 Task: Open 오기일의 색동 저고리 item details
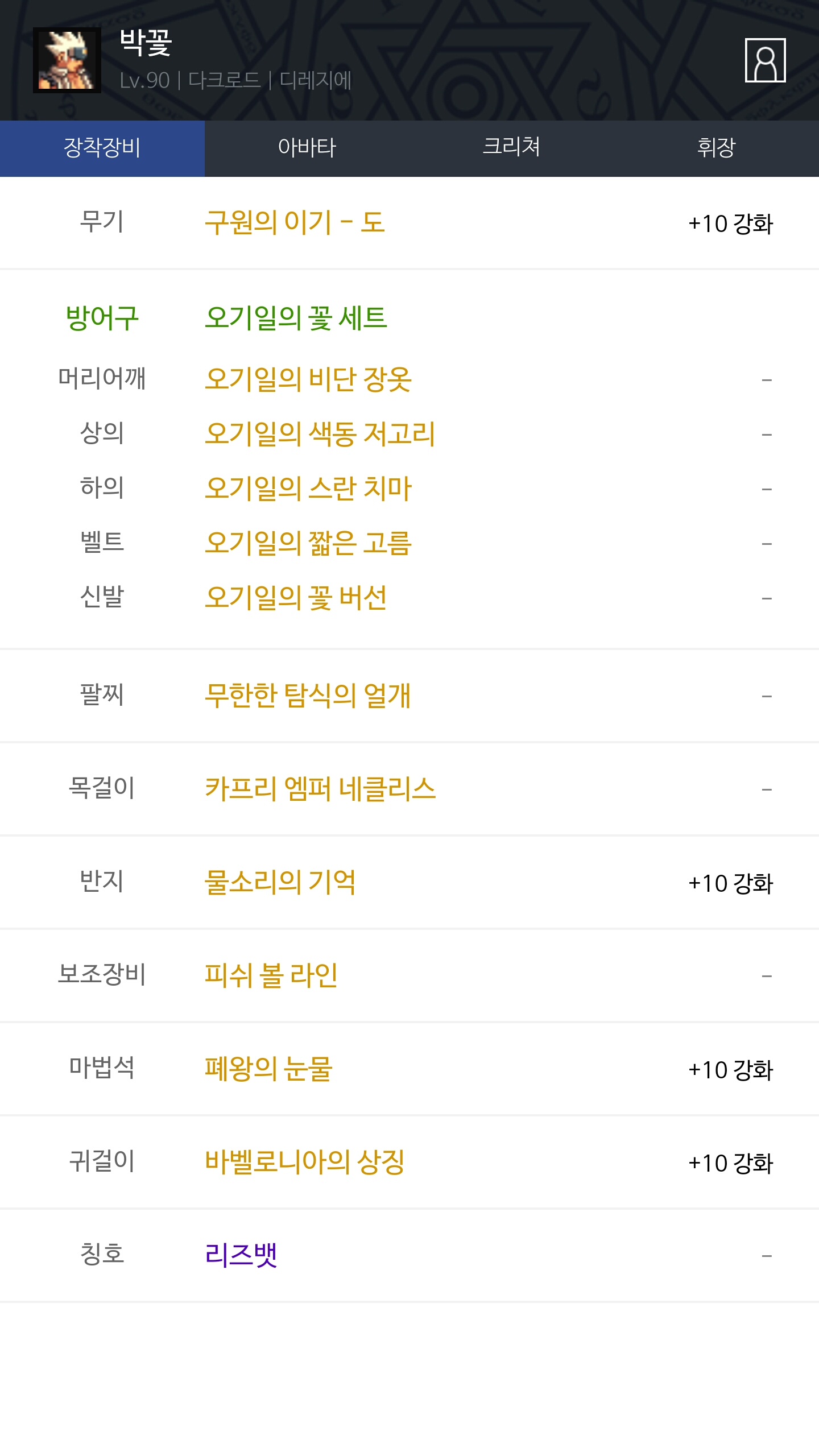pyautogui.click(x=320, y=433)
